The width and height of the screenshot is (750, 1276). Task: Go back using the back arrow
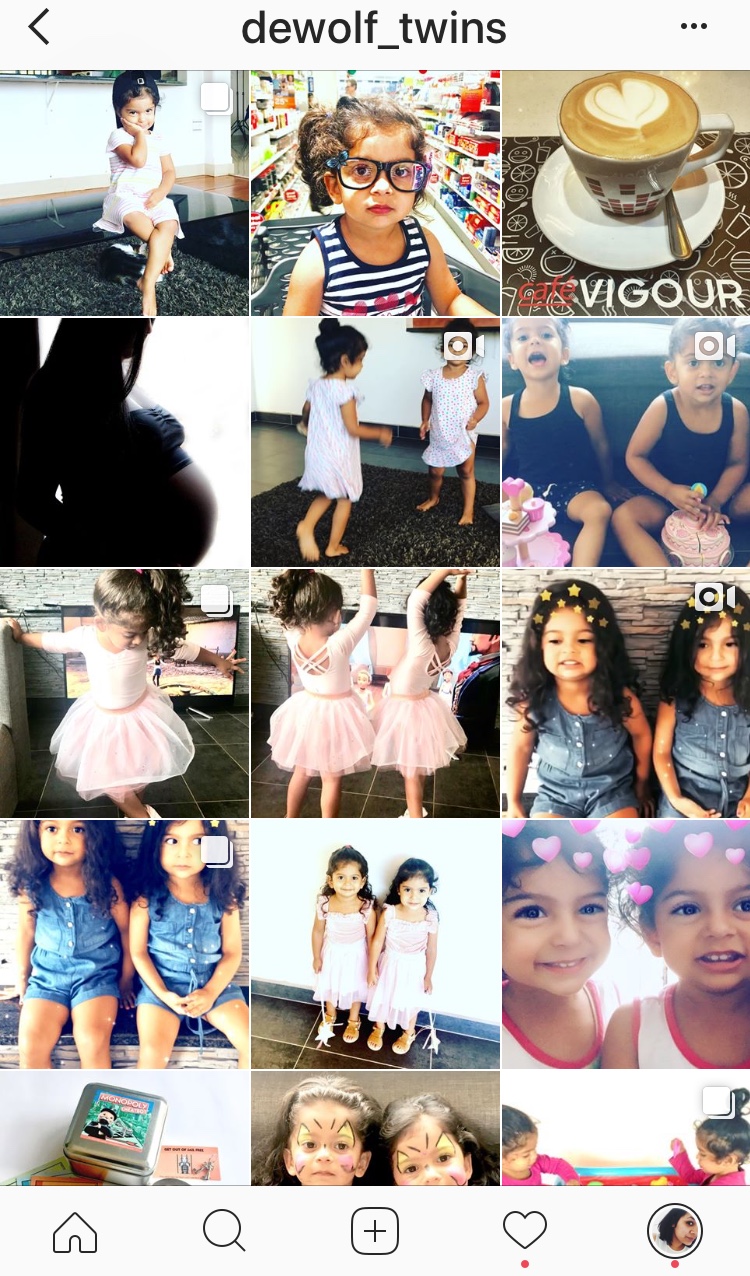[x=39, y=28]
